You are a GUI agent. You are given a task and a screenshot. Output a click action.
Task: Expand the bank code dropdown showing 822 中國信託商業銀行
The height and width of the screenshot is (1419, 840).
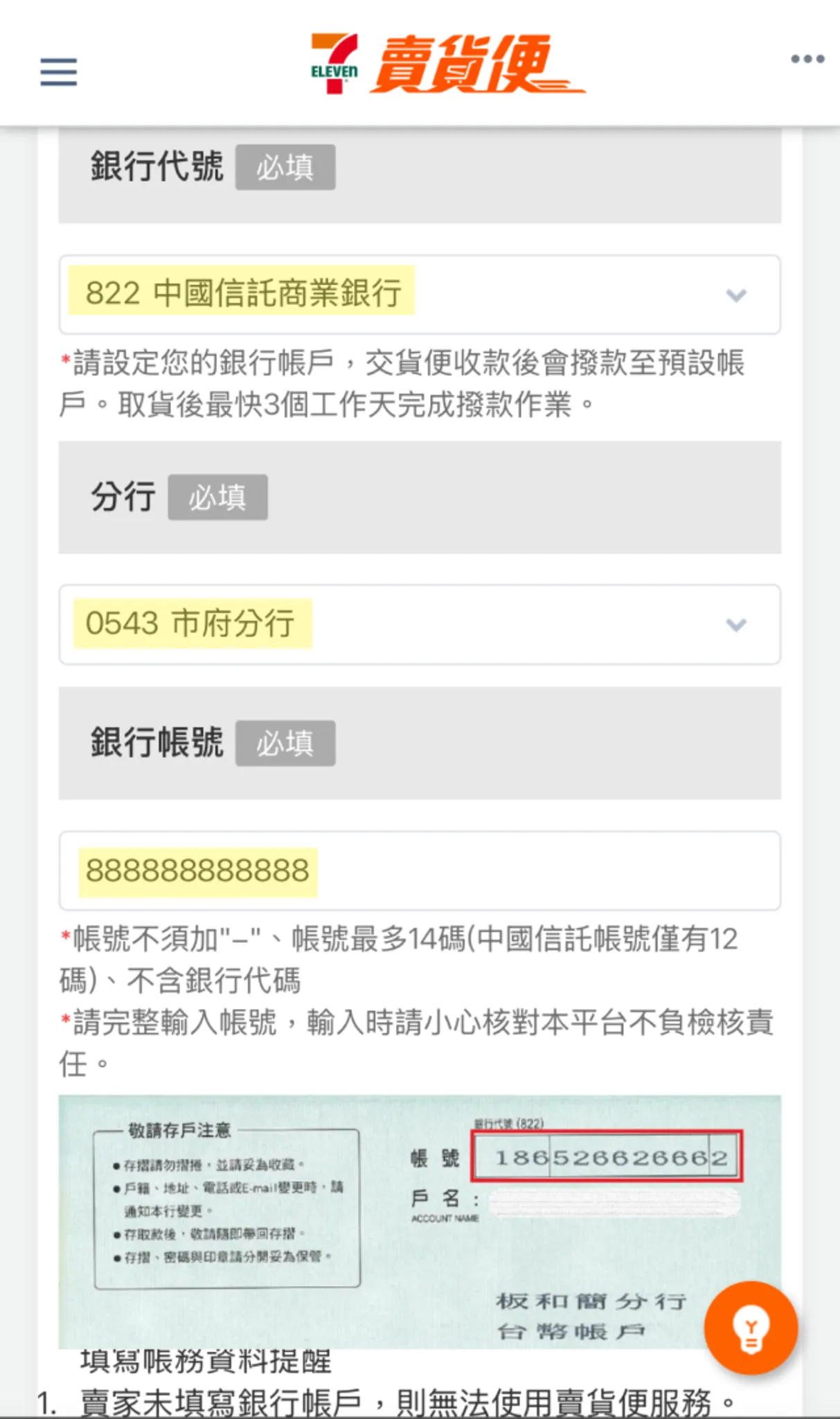tap(419, 294)
